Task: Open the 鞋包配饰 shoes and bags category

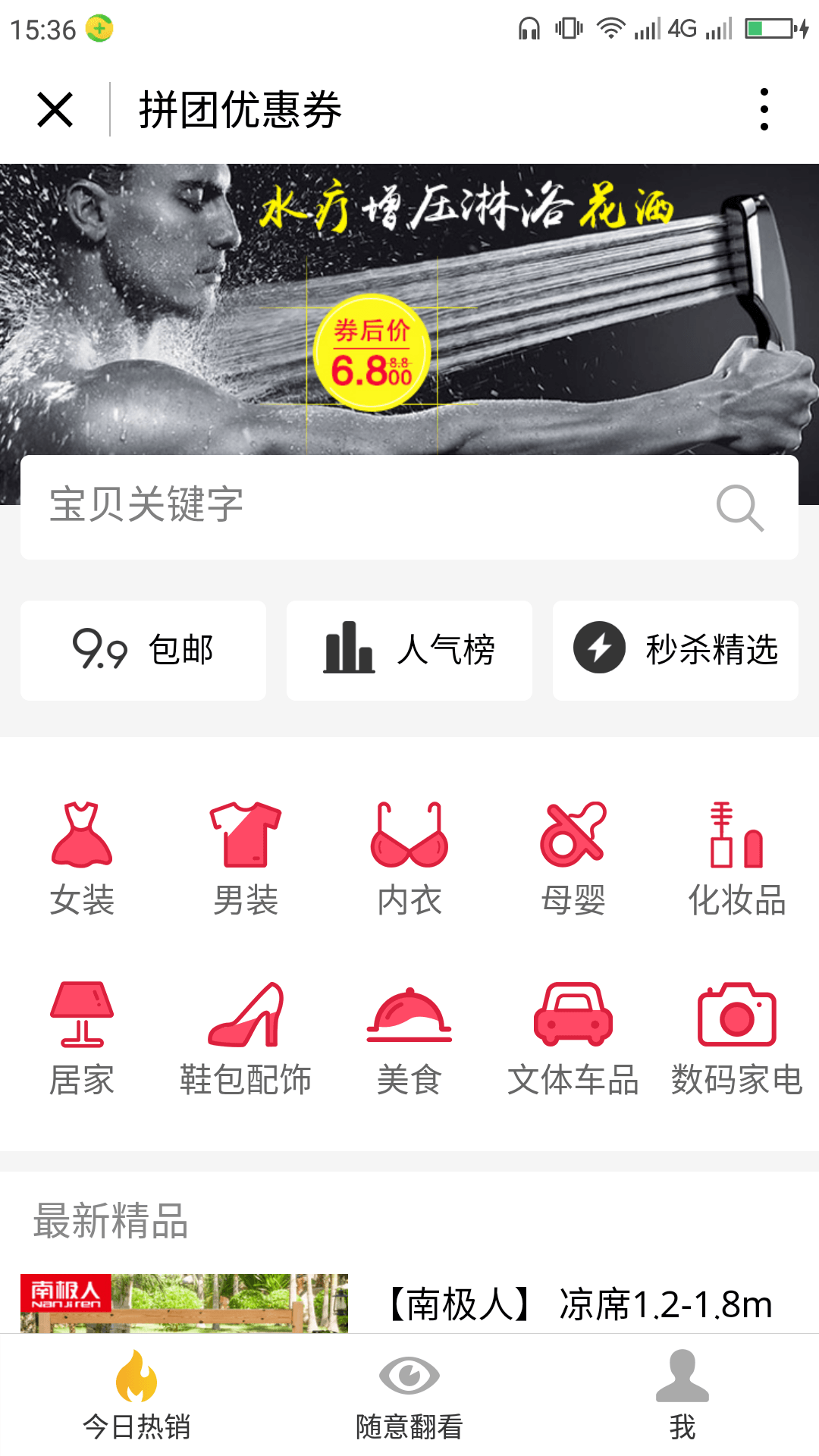Action: pyautogui.click(x=245, y=1039)
